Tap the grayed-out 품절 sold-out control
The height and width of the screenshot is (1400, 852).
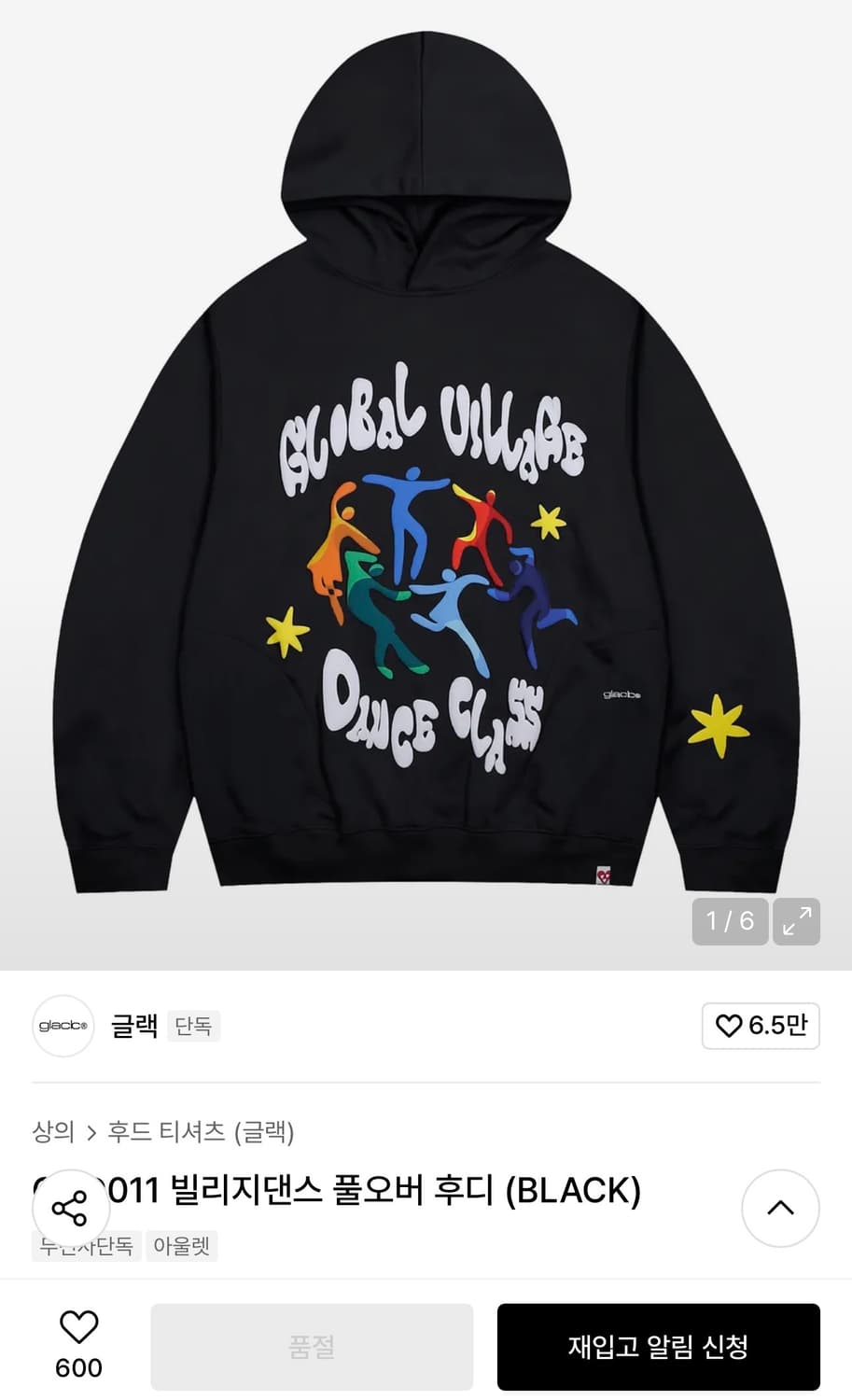pyautogui.click(x=311, y=1346)
